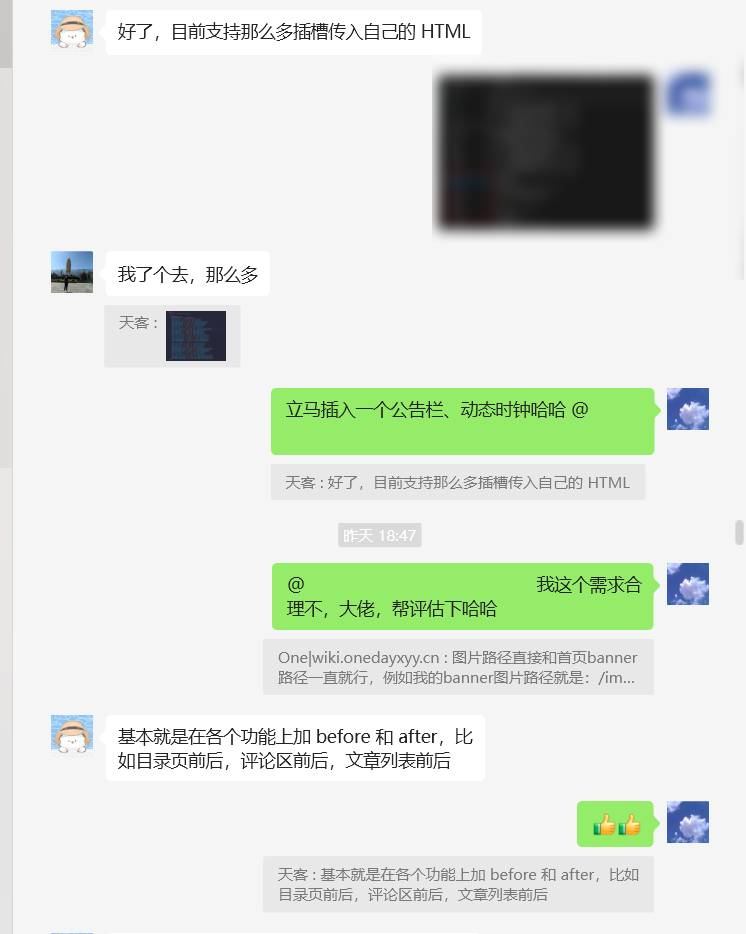
Task: Open the blurred screenshot image message
Action: coord(545,153)
